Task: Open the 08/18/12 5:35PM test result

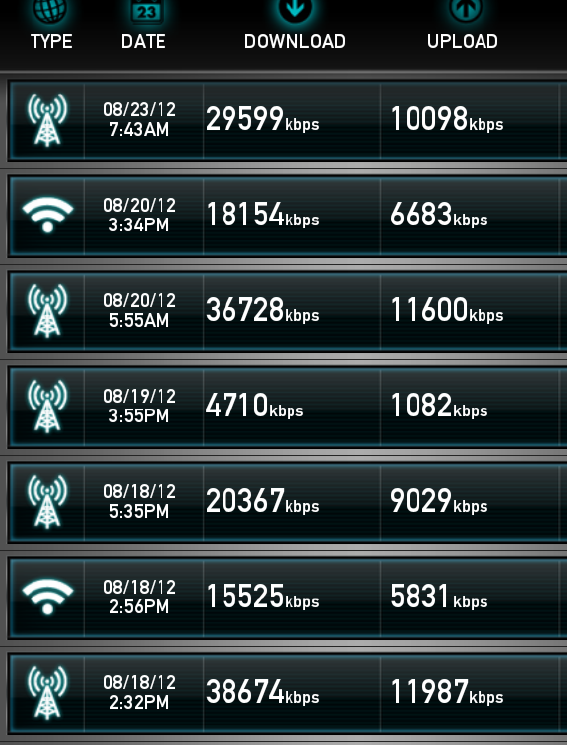Action: click(x=287, y=503)
